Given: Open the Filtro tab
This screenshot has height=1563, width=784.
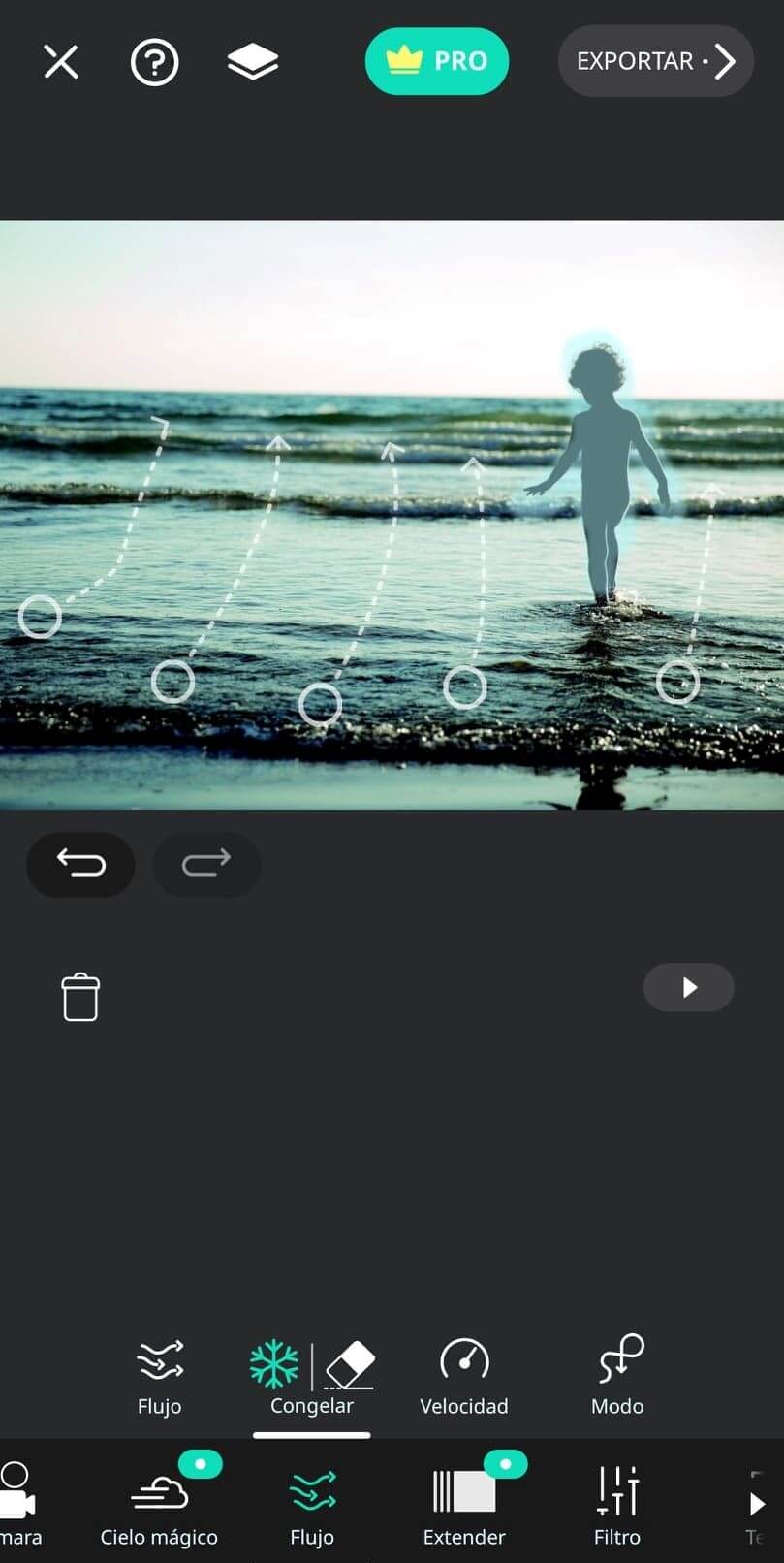Looking at the screenshot, I should click(x=617, y=1505).
